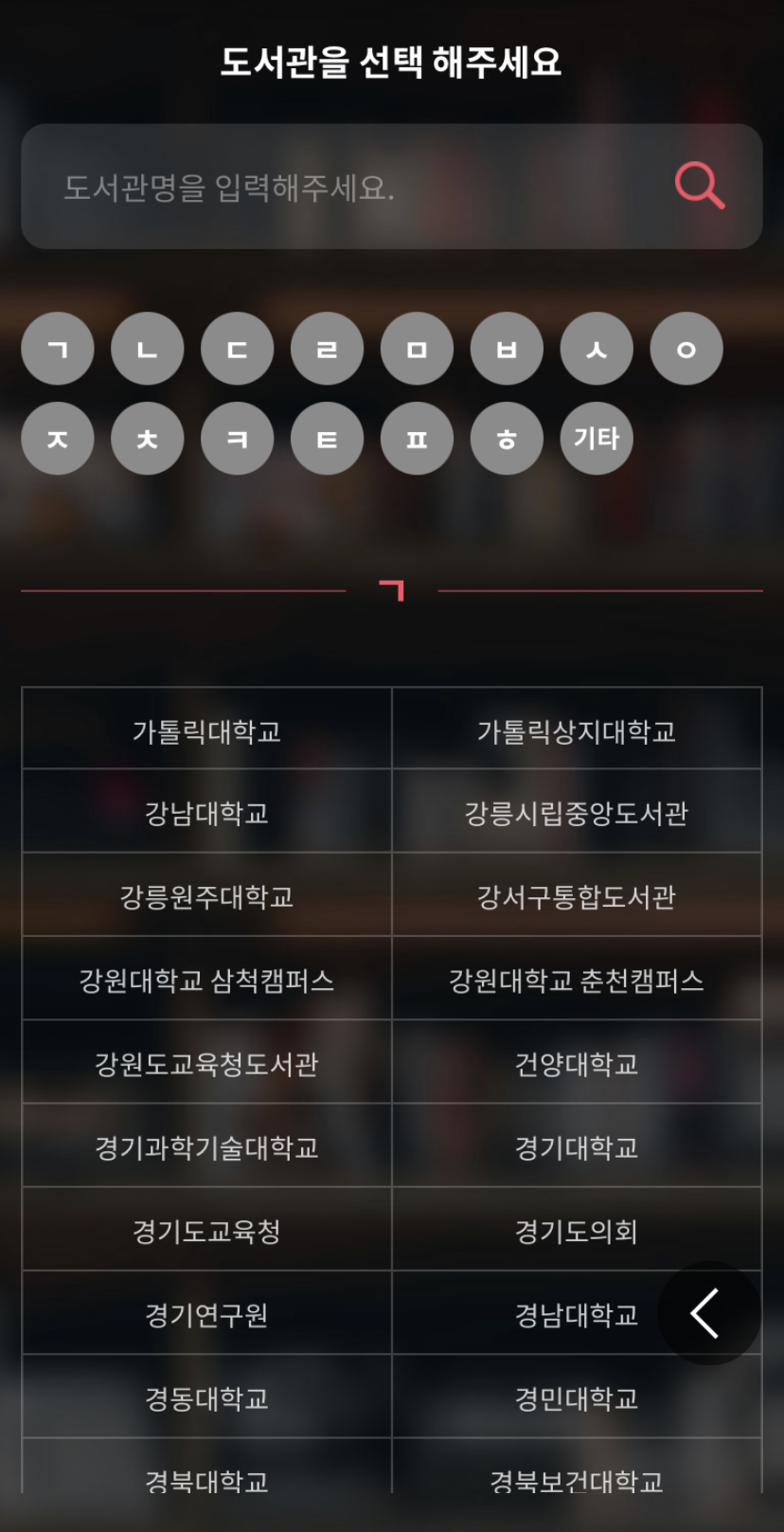784x1532 pixels.
Task: Tap the floating back arrow button
Action: point(709,1313)
